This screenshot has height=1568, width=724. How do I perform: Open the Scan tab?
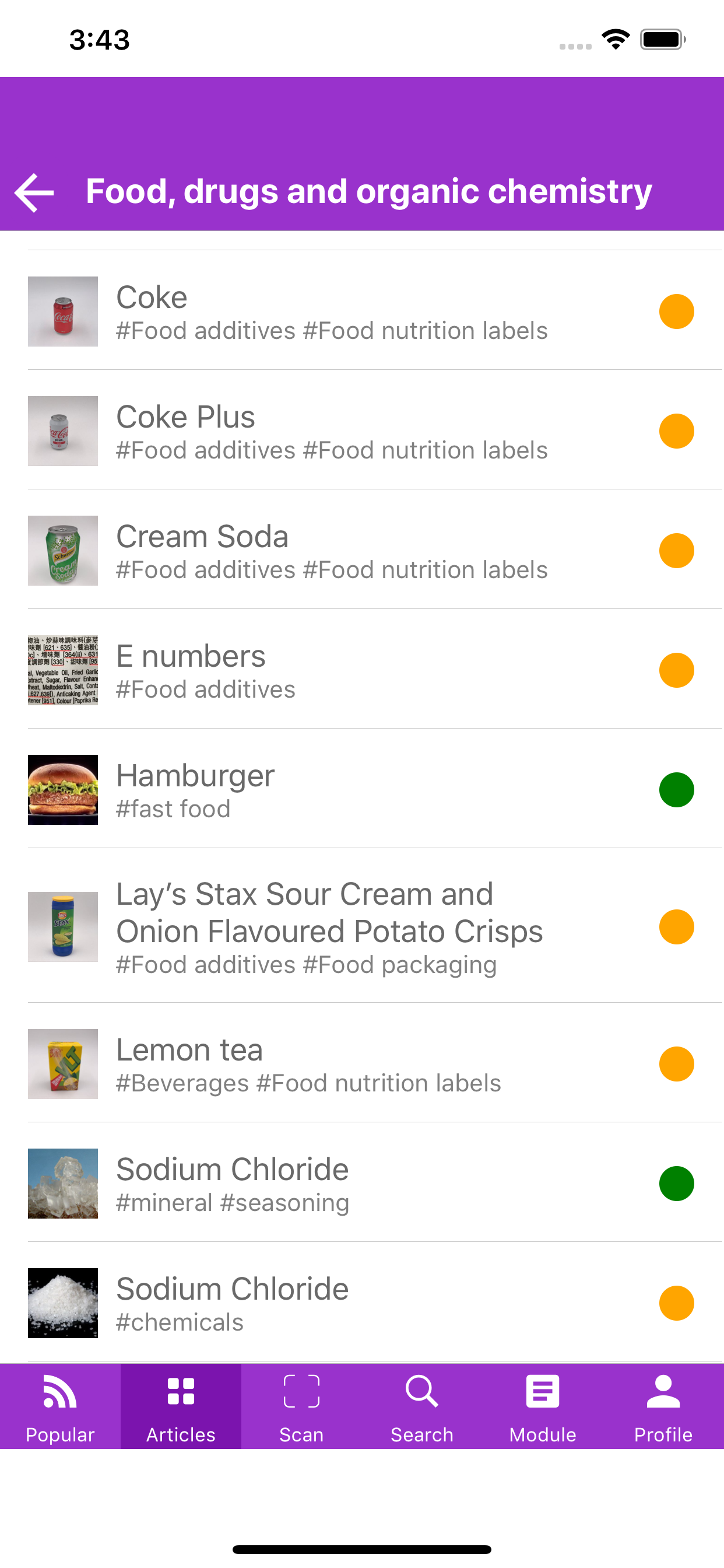pyautogui.click(x=302, y=1406)
